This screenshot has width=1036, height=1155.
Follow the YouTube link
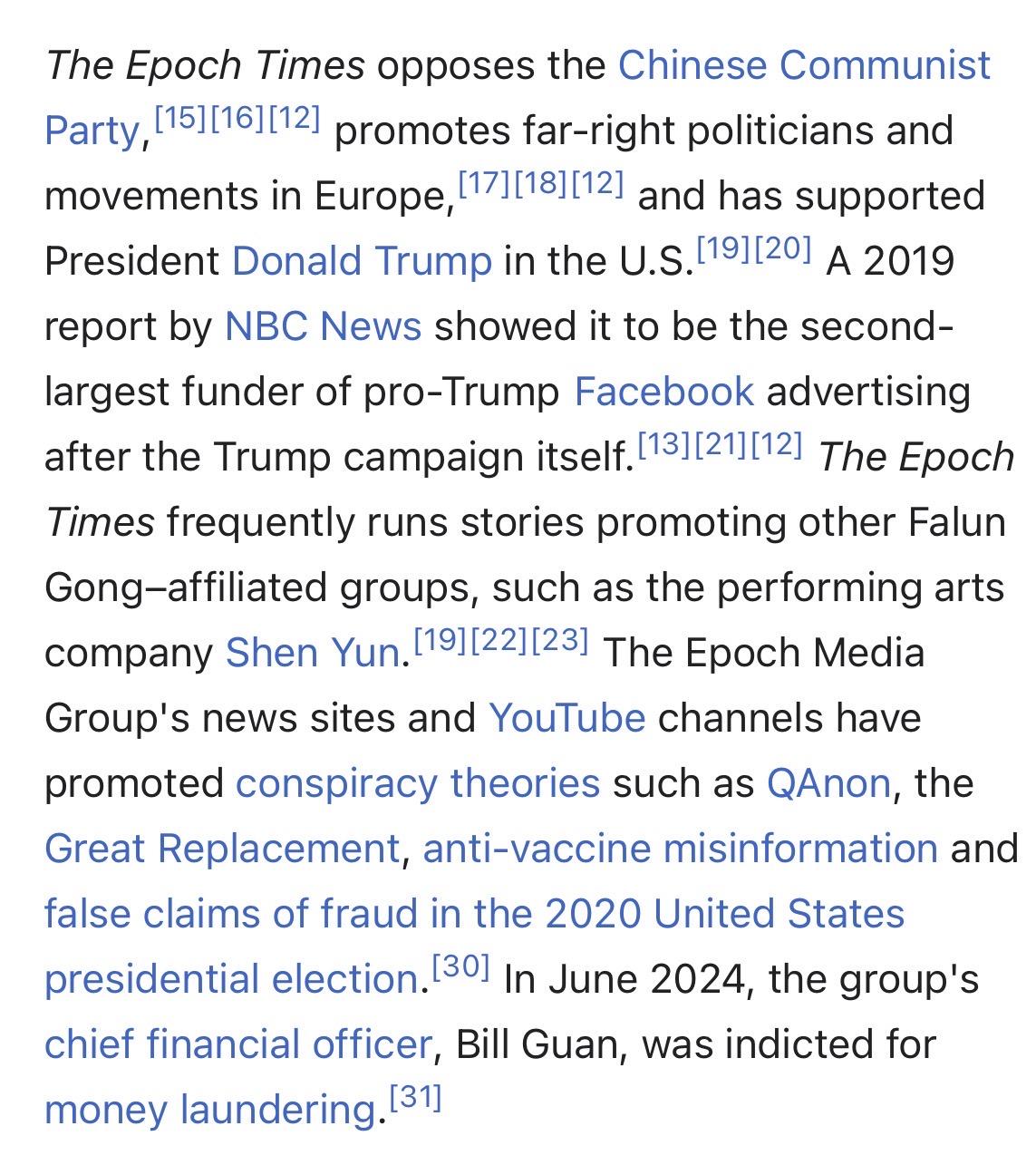click(x=566, y=719)
